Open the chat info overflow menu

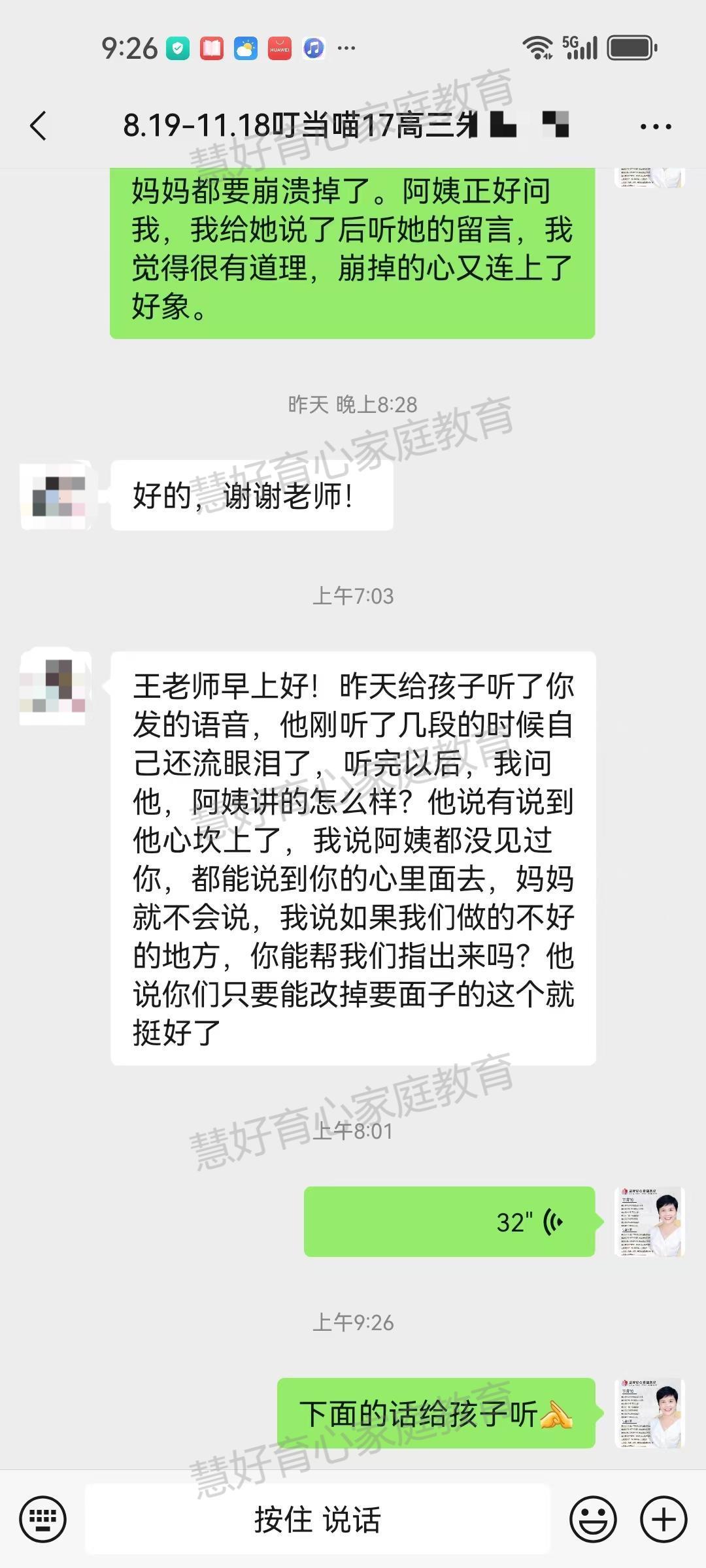[x=656, y=127]
